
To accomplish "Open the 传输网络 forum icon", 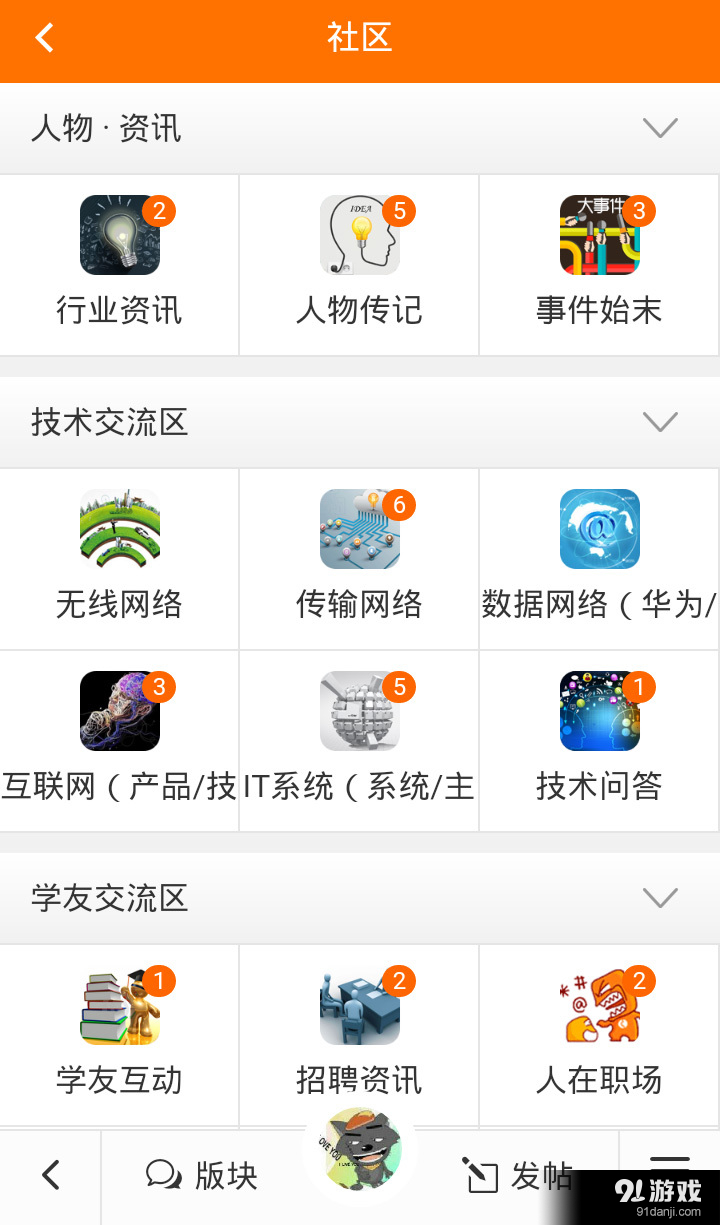I will pos(359,529).
